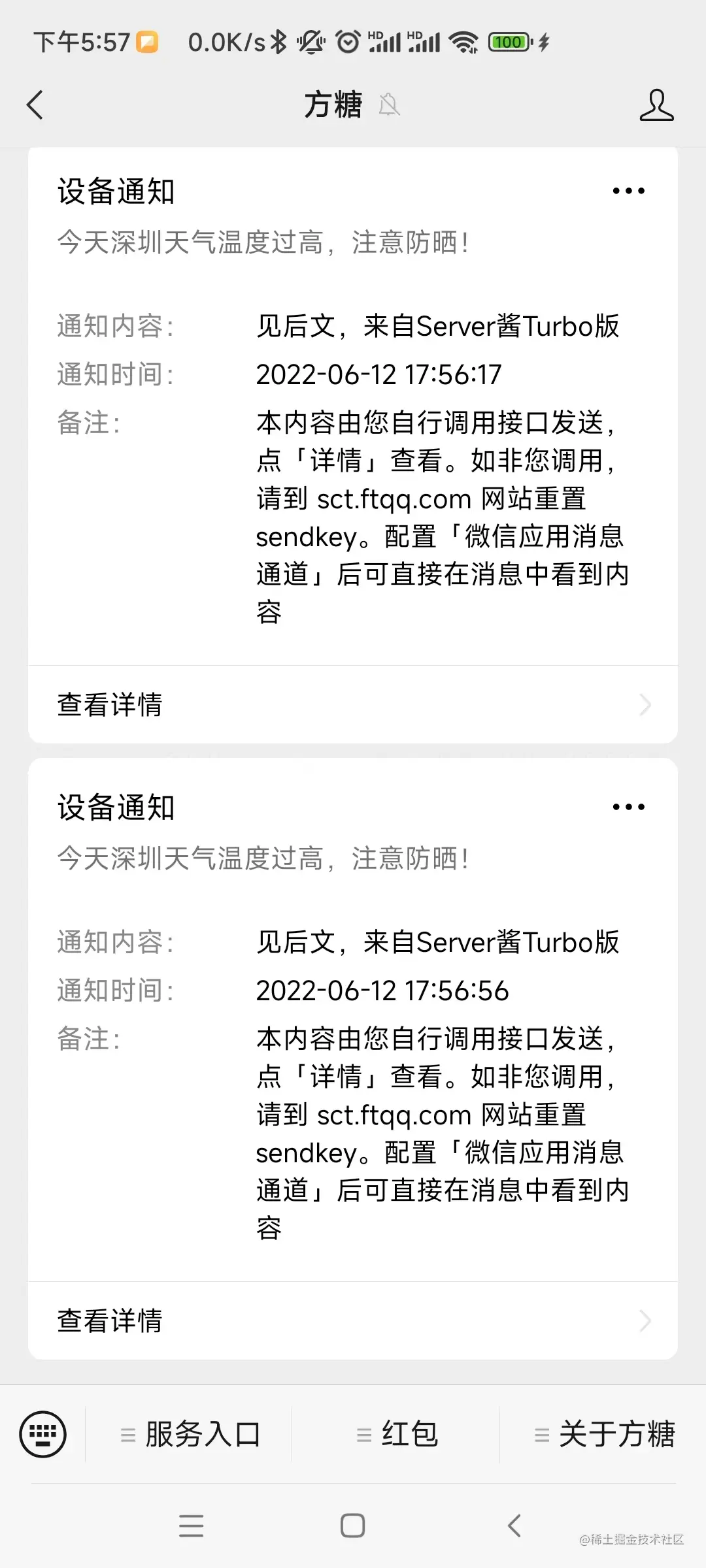Viewport: 706px width, 1568px height.
Task: Open the 服务入口 menu
Action: click(x=190, y=1435)
